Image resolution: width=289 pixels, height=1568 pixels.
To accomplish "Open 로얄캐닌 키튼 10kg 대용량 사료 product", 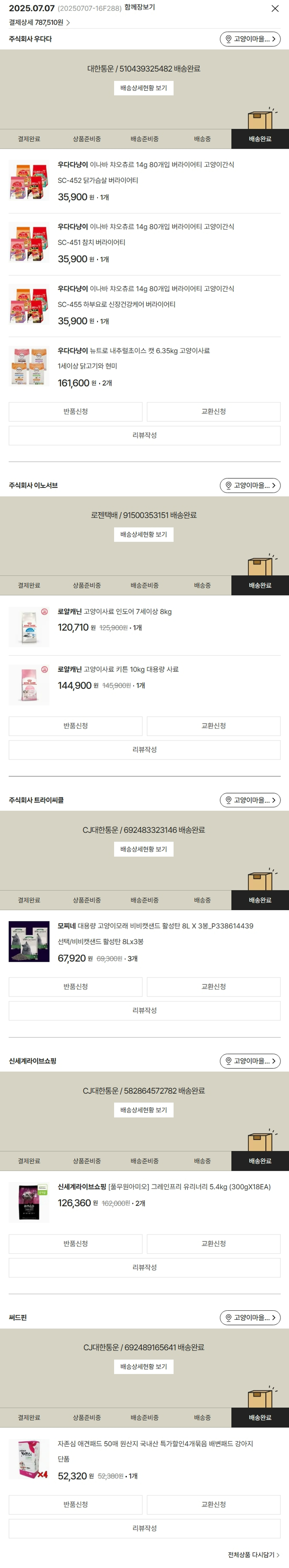I will coord(118,669).
